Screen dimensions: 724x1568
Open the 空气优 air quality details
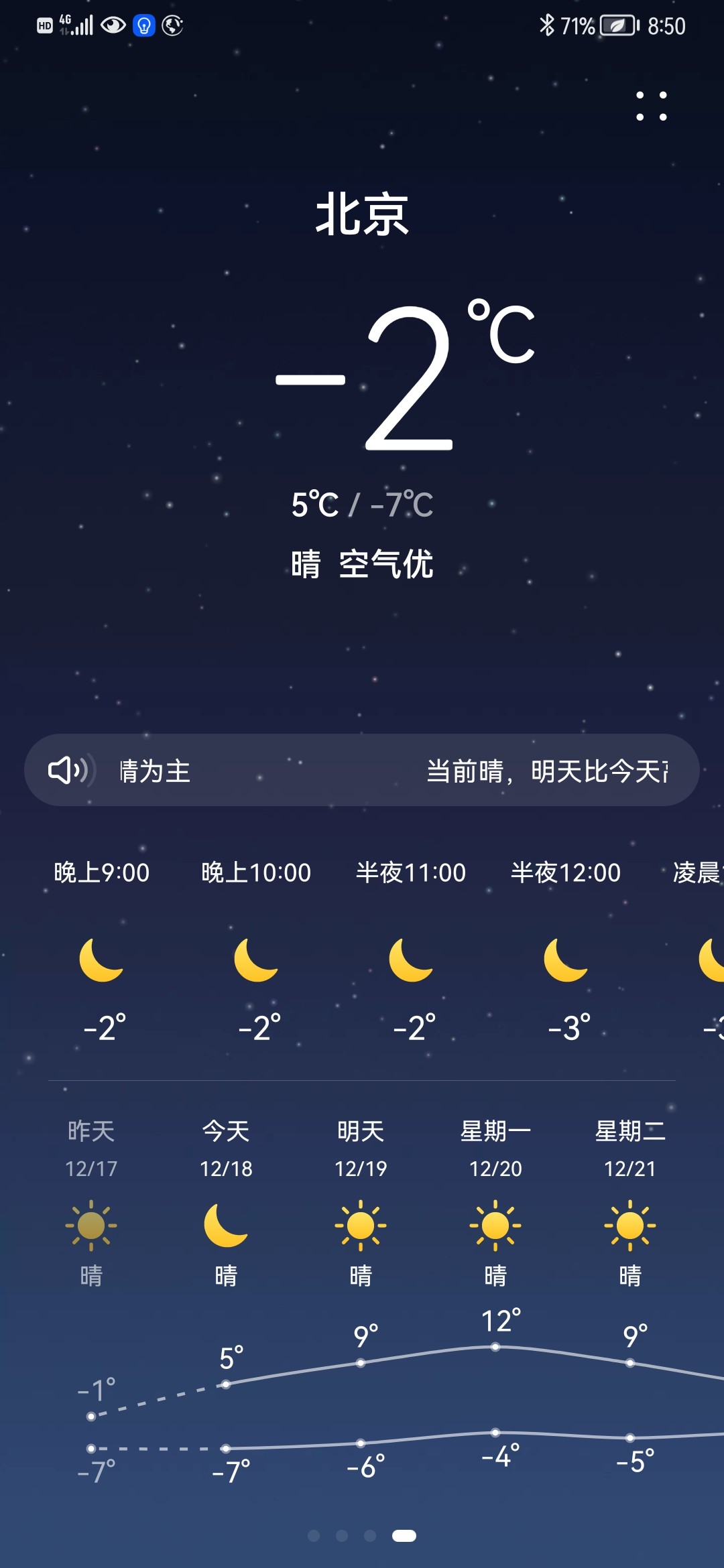pyautogui.click(x=386, y=564)
